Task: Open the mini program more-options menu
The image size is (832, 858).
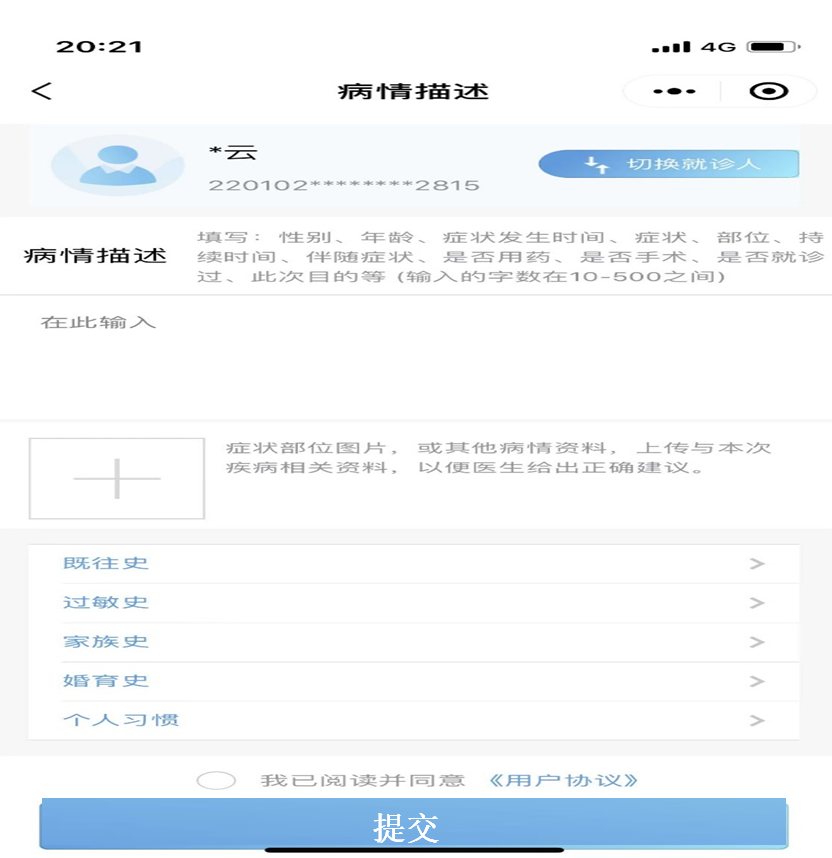Action: 674,91
